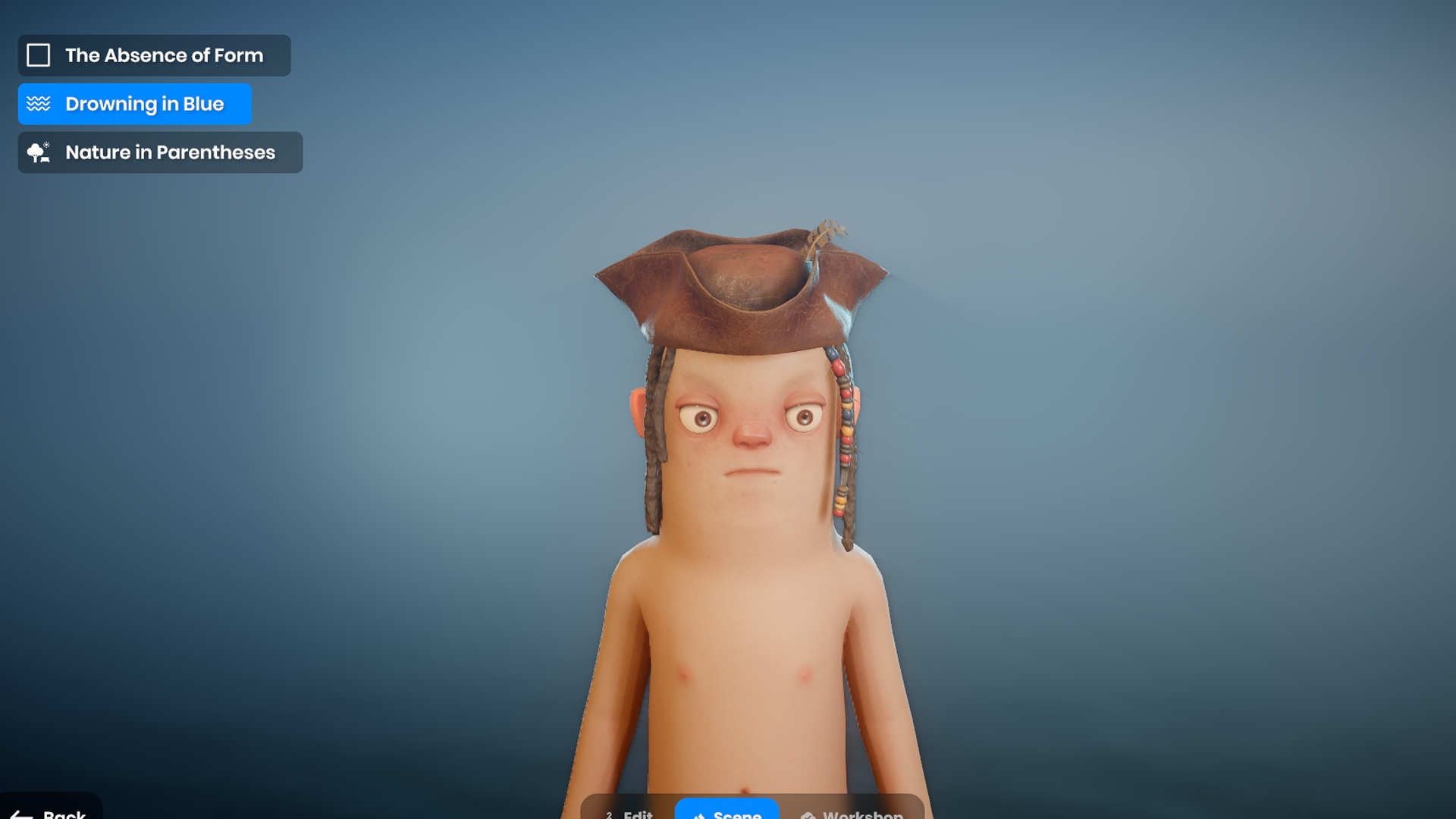Choose the Drowning in Blue scene
Screen dimensions: 1456x819
click(x=135, y=104)
